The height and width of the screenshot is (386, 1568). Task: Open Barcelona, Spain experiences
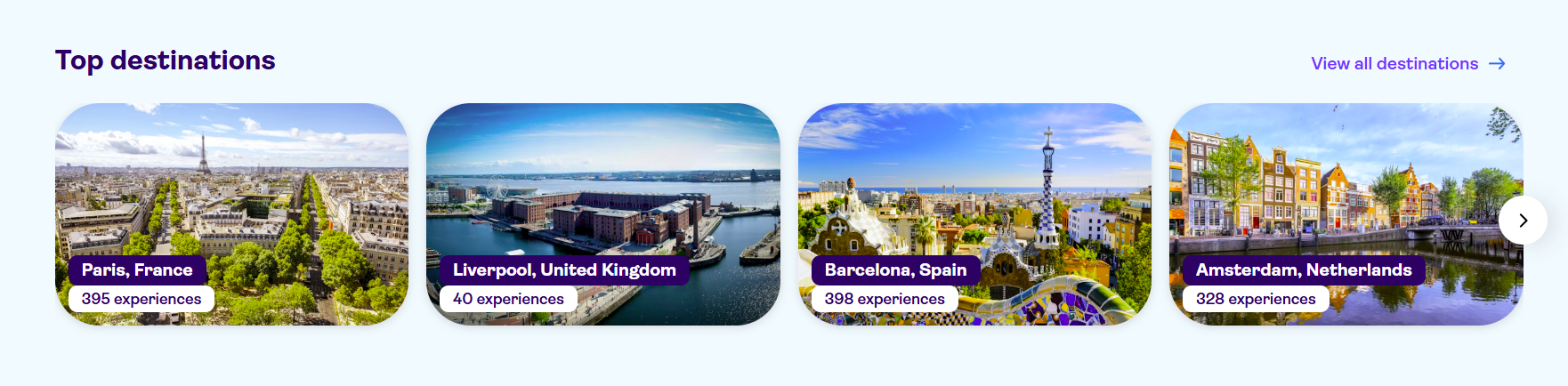(x=974, y=213)
